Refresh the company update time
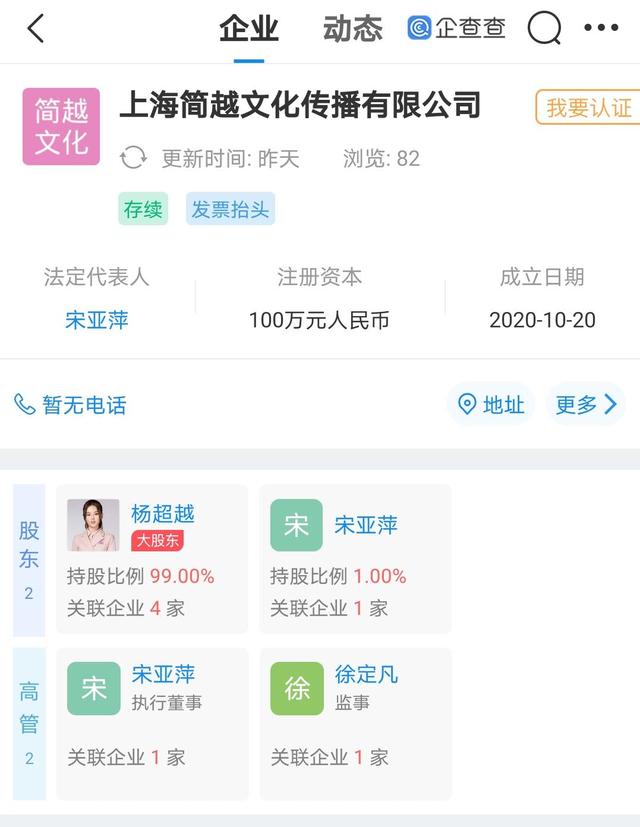 click(x=133, y=158)
